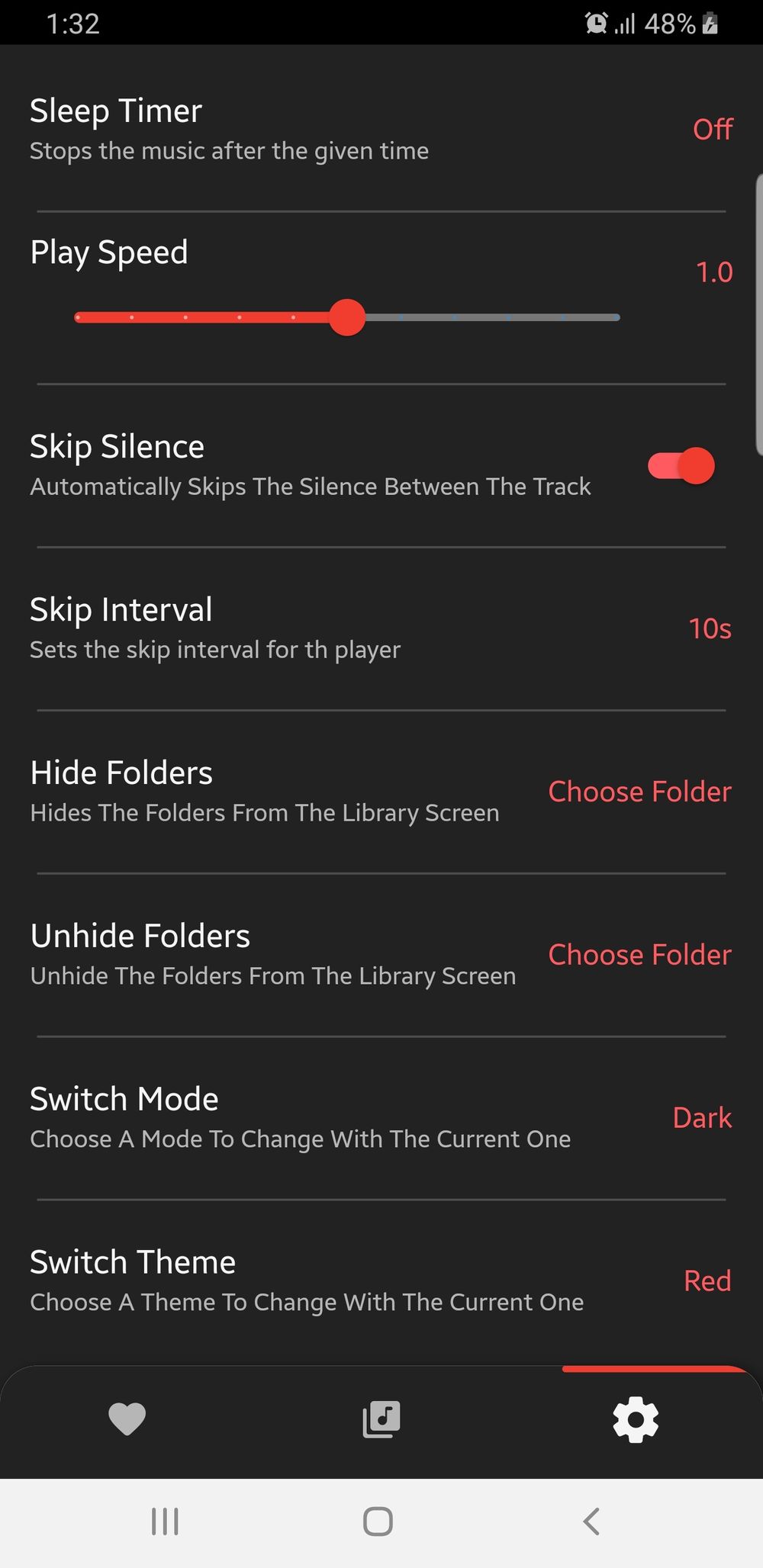Choose Folder for Hide Folders
The image size is (763, 1568).
(639, 792)
